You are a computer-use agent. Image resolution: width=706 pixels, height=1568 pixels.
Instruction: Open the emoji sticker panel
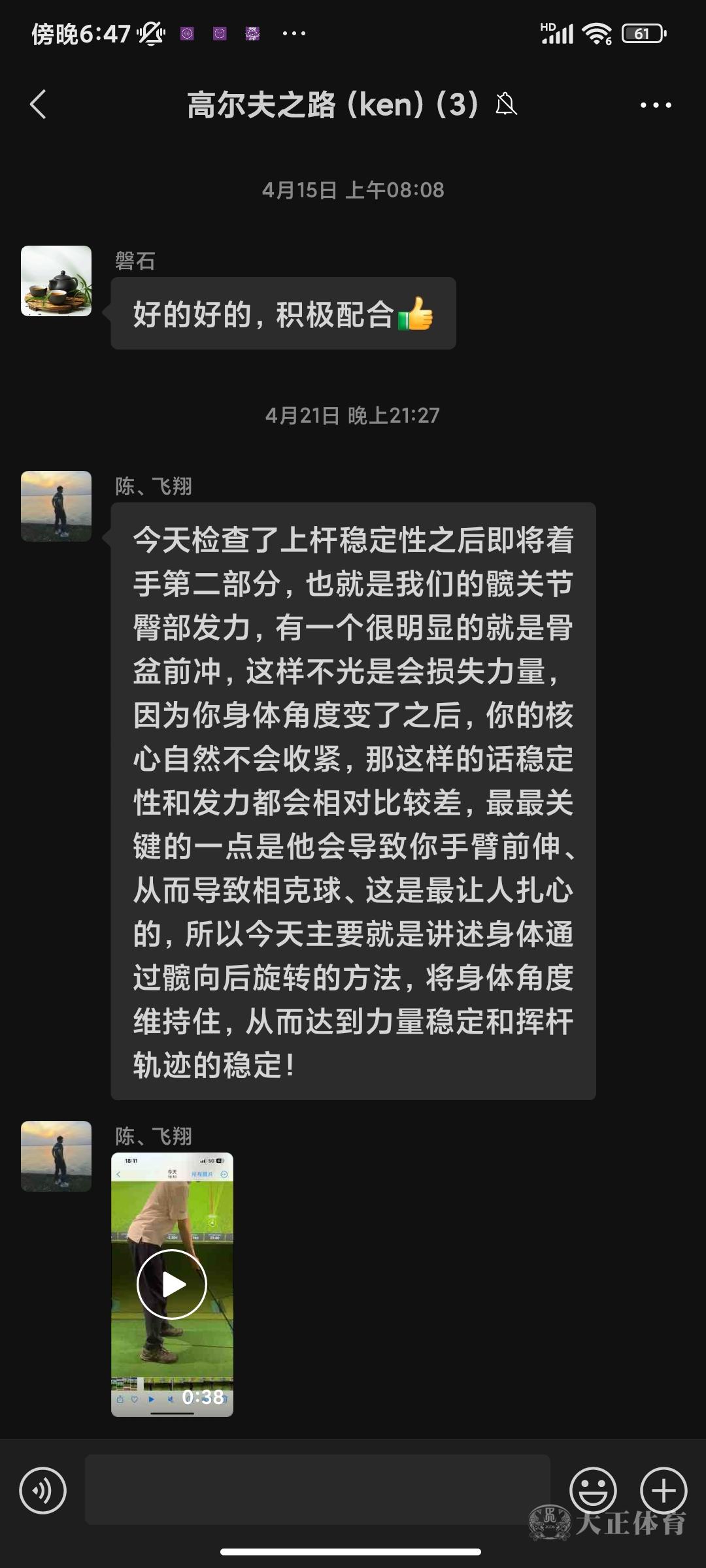pos(593,1490)
